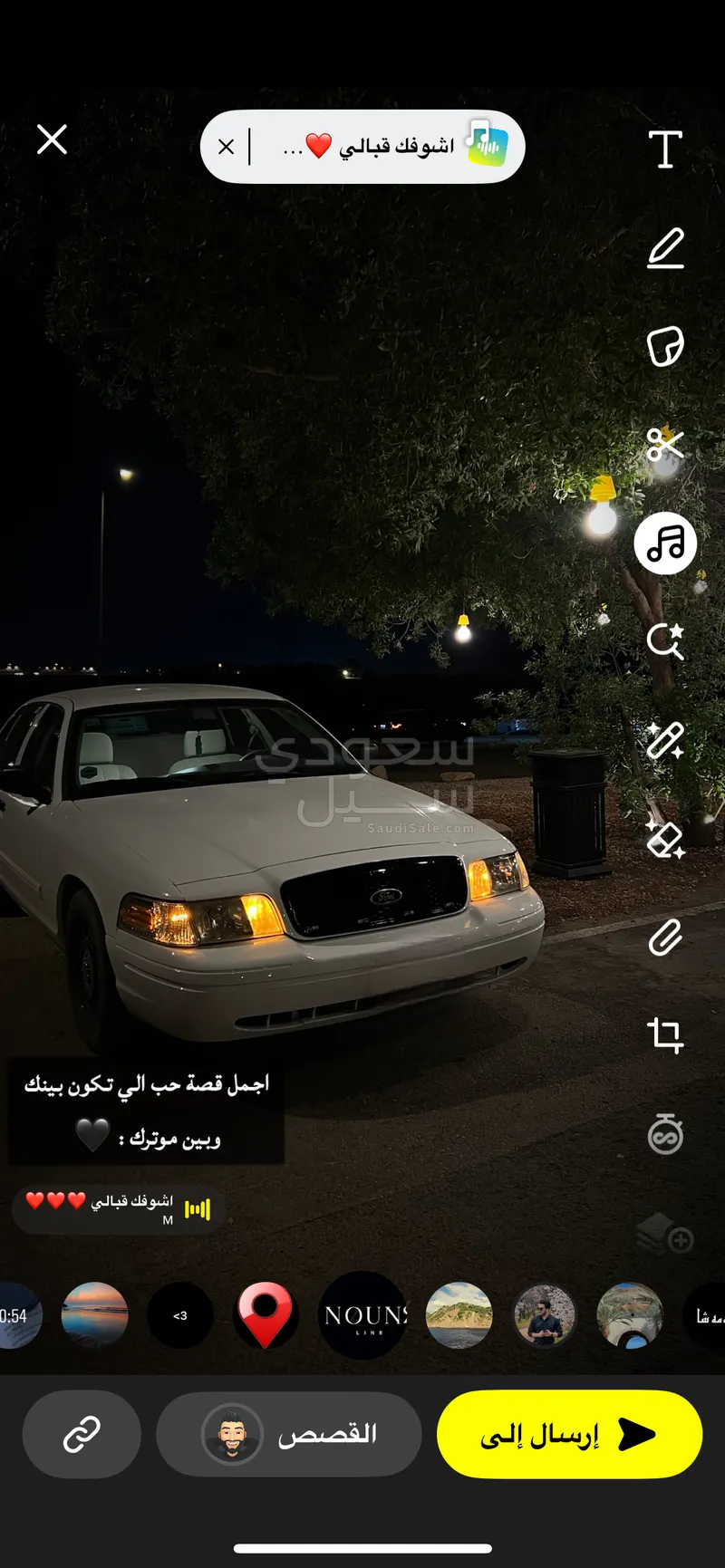Add text with the T tool

(x=665, y=149)
